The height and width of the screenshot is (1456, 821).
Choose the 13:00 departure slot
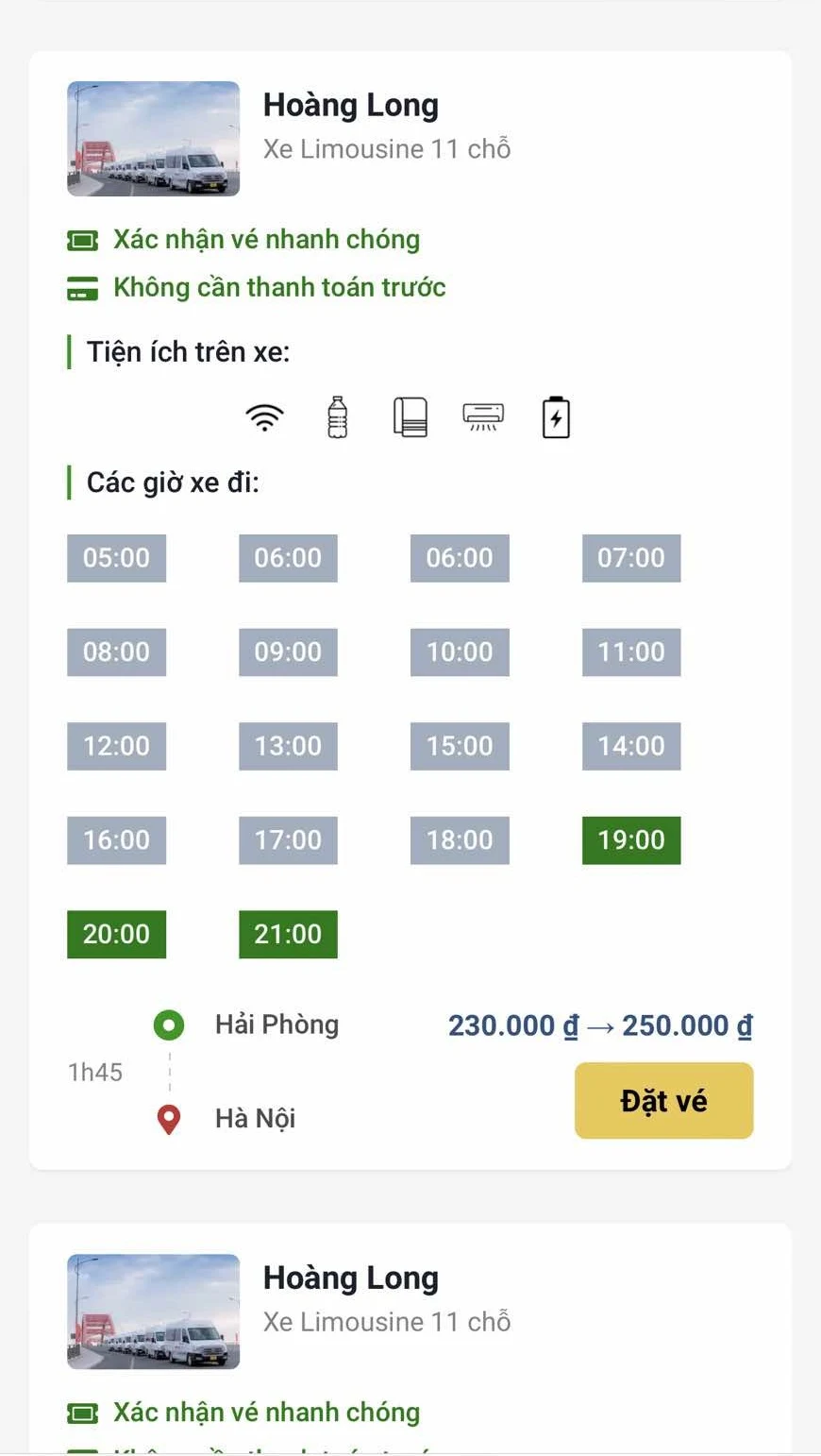point(288,745)
